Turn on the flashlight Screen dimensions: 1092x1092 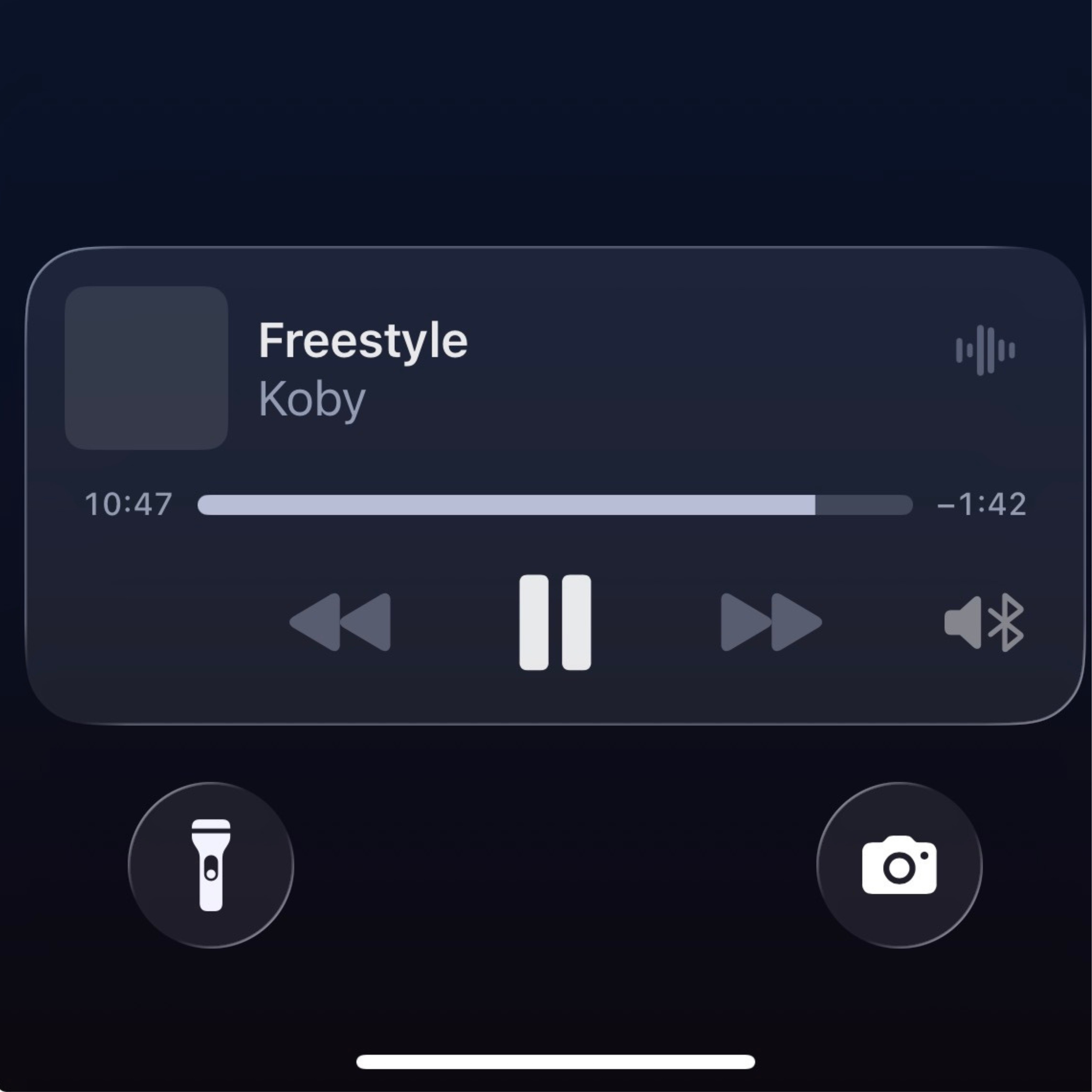(211, 865)
